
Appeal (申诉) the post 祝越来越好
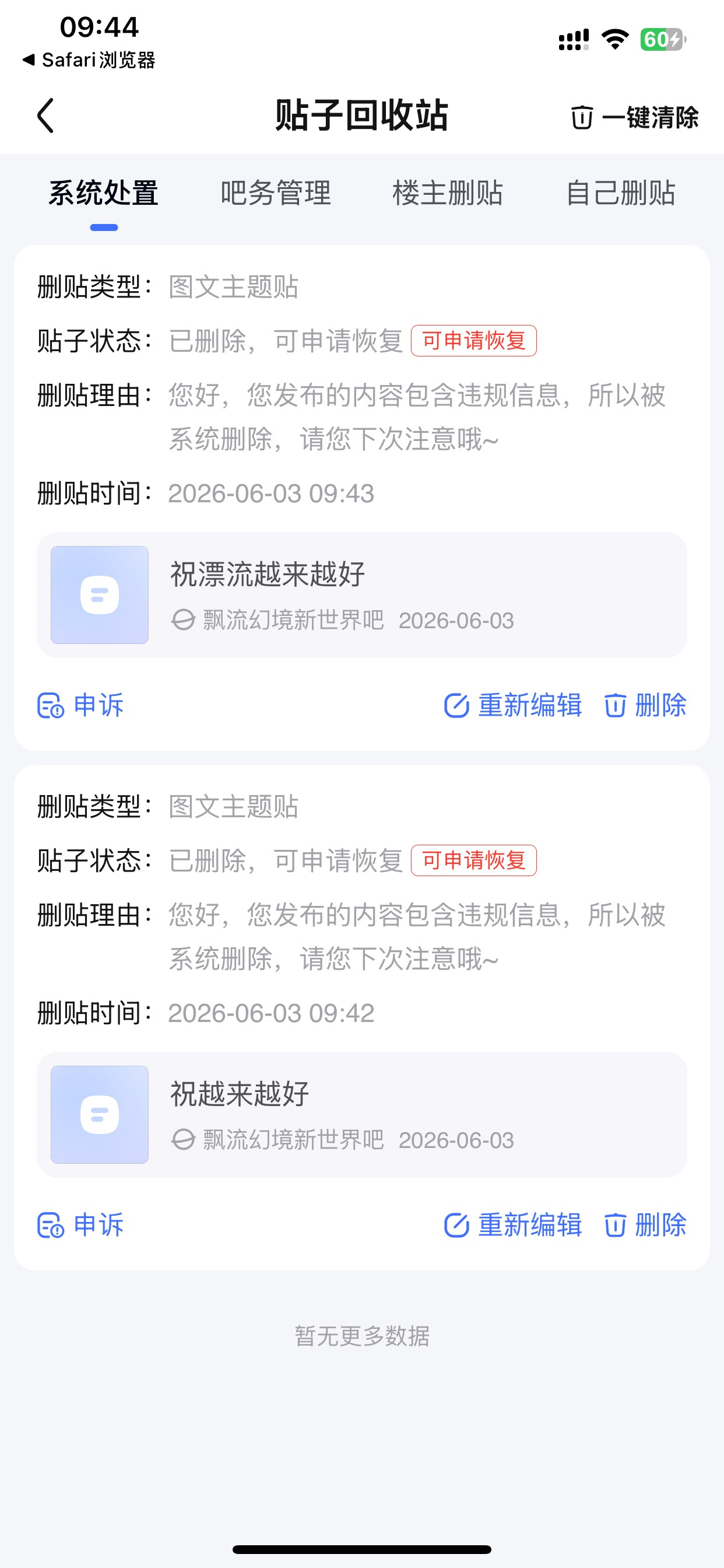point(80,1226)
